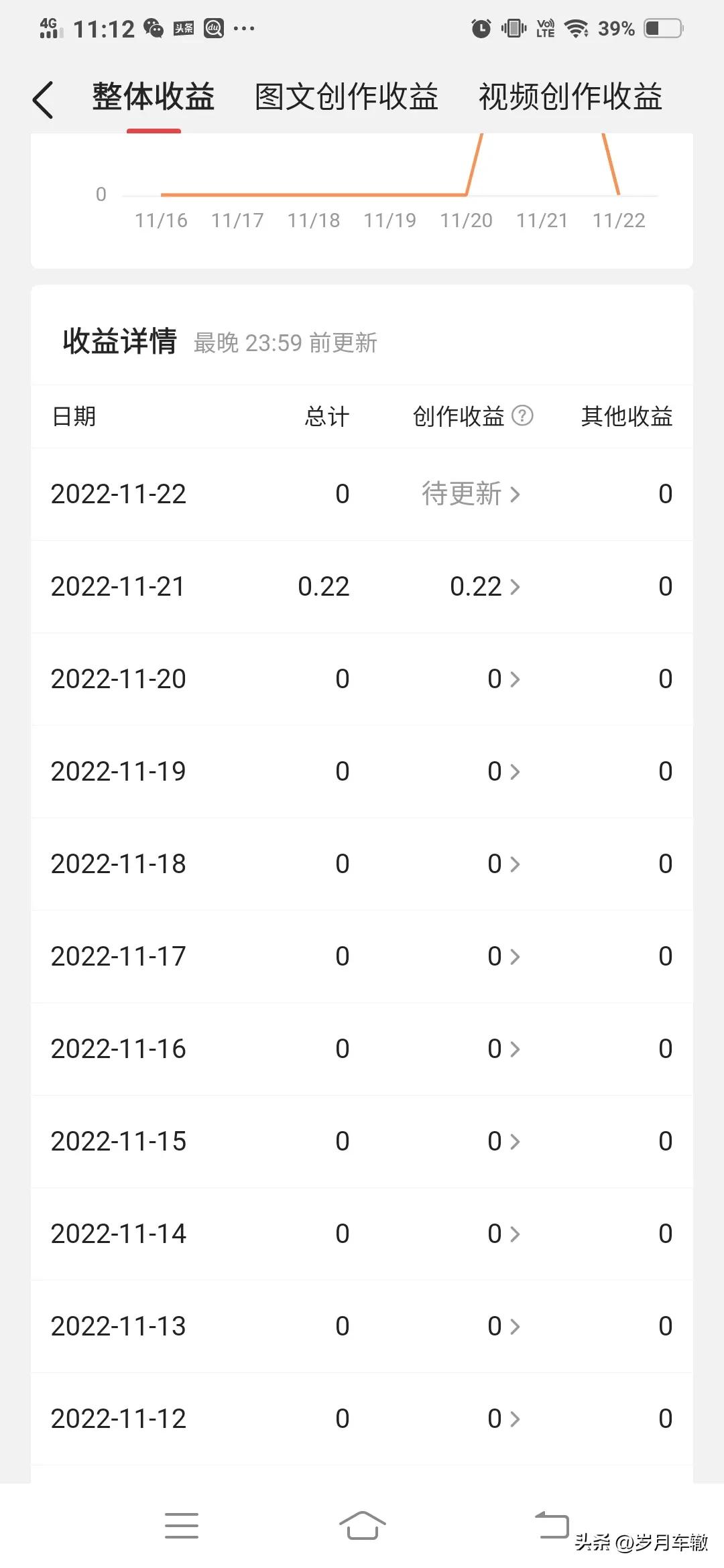Switch to the 图文创作收益 tab
724x1568 pixels.
click(x=347, y=97)
